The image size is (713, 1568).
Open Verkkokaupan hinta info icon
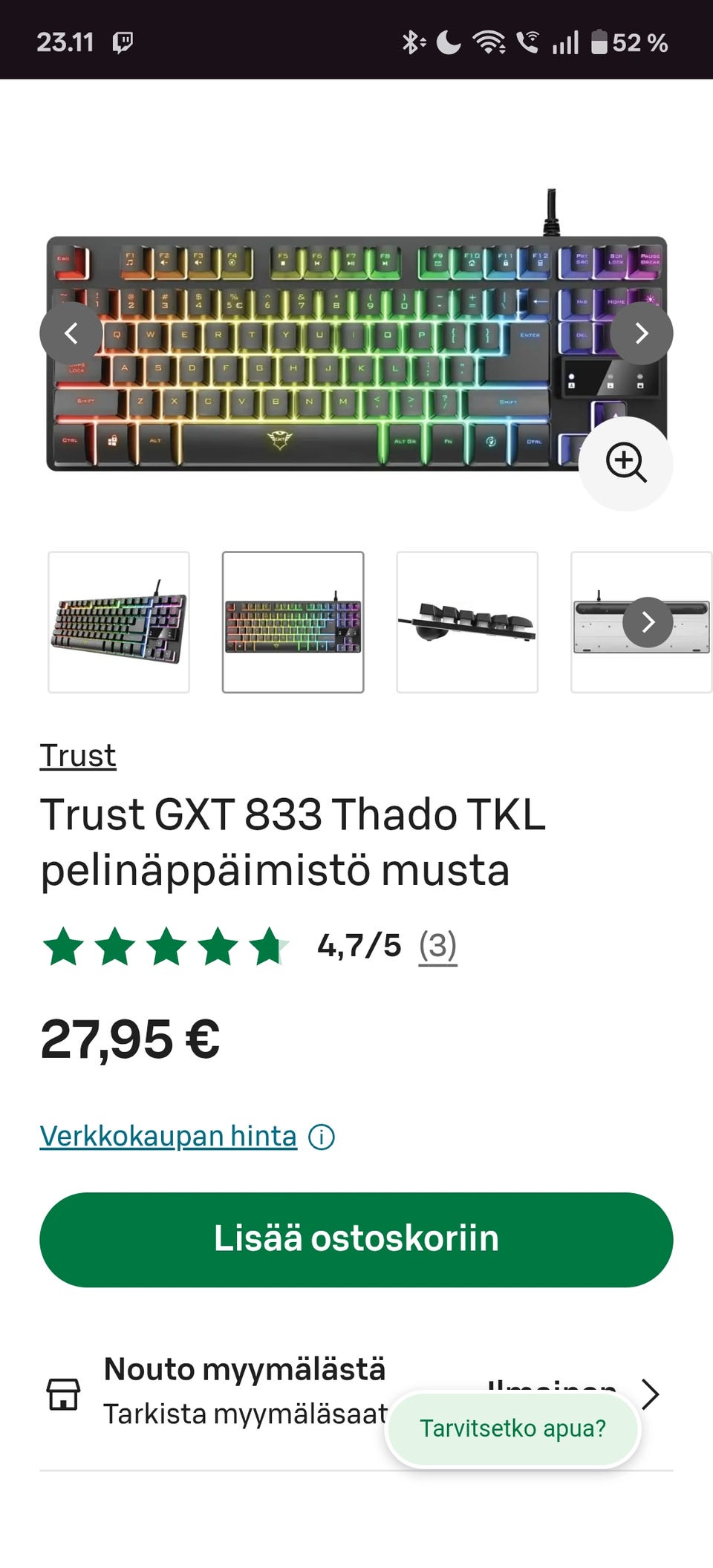coord(322,1137)
